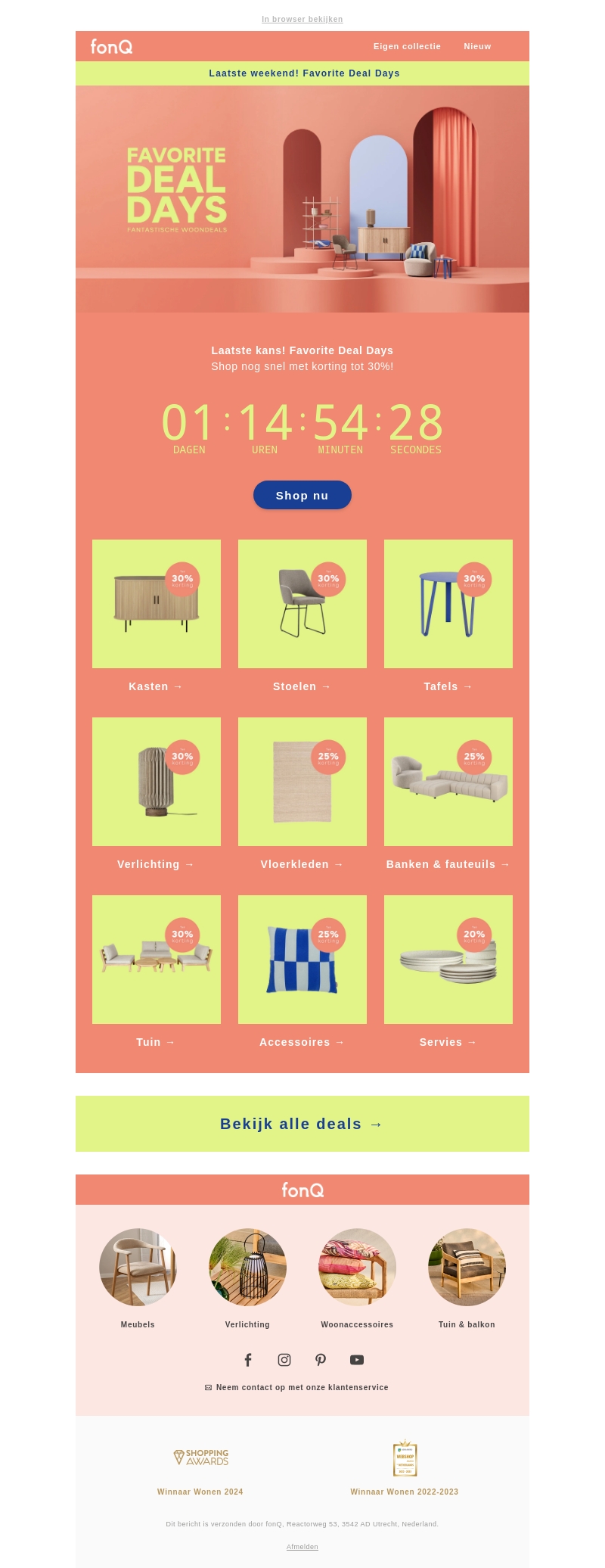Contact klantenservice via the link

(302, 1387)
